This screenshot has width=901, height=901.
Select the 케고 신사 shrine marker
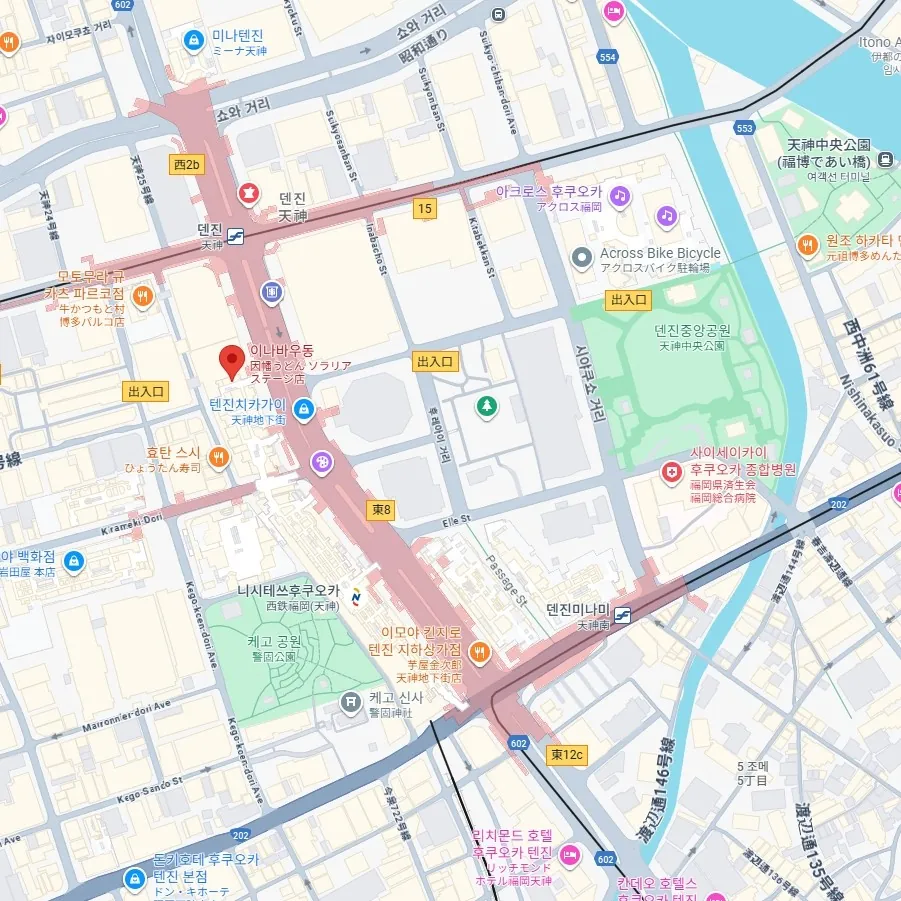click(350, 703)
